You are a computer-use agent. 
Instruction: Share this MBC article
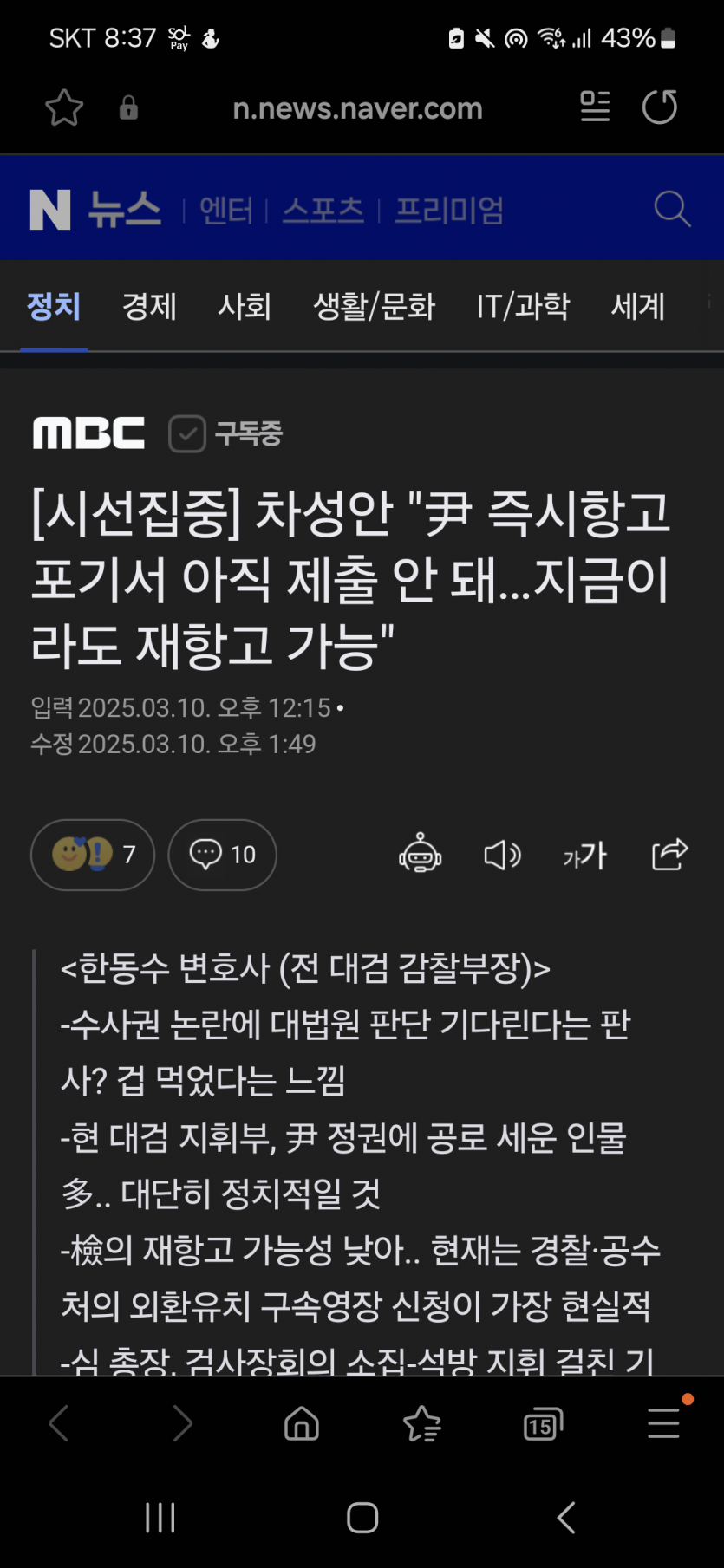point(669,855)
